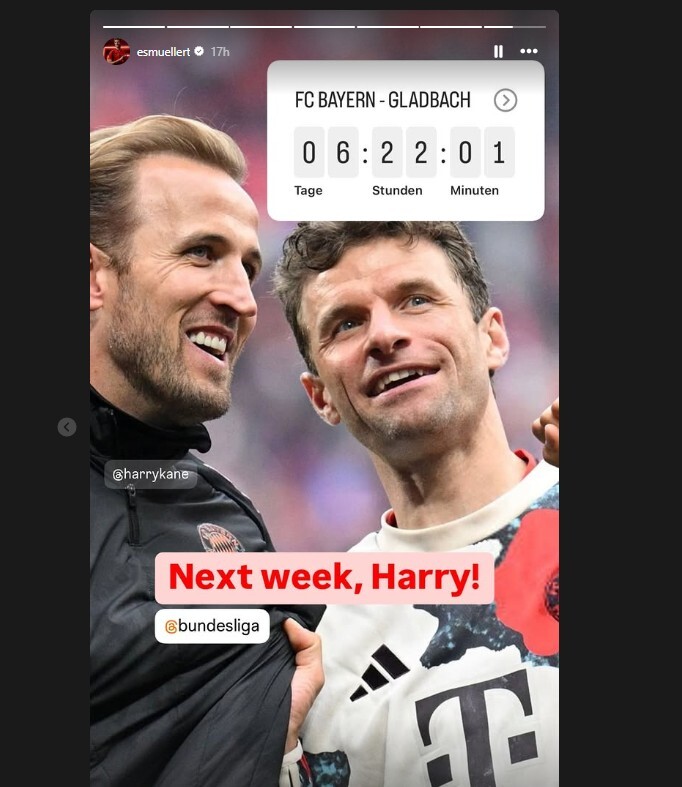Open the story options menu

click(x=529, y=51)
